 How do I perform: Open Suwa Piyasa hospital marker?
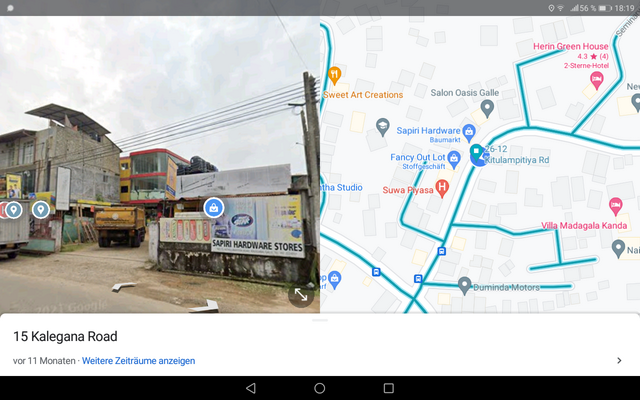pyautogui.click(x=442, y=188)
